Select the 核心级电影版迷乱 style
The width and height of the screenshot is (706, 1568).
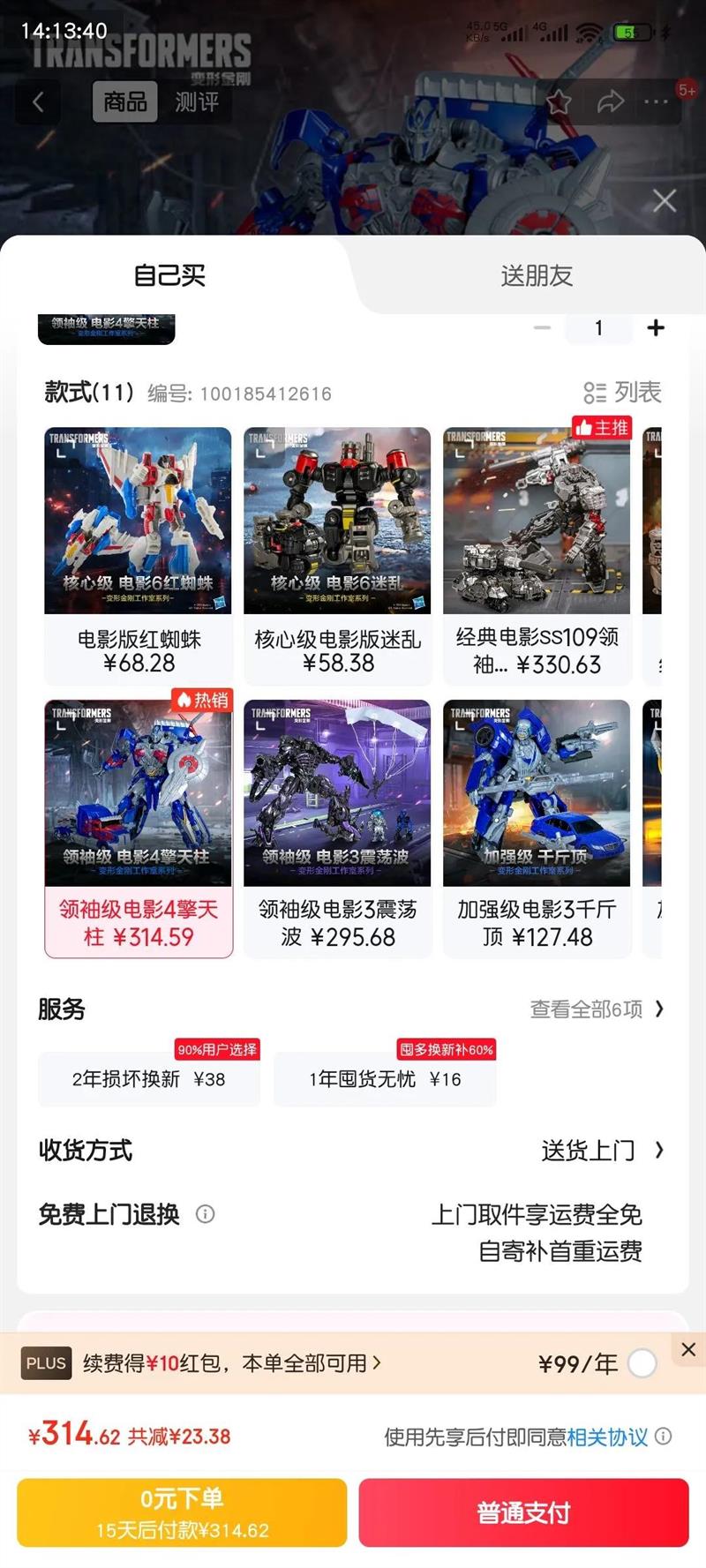pyautogui.click(x=337, y=556)
